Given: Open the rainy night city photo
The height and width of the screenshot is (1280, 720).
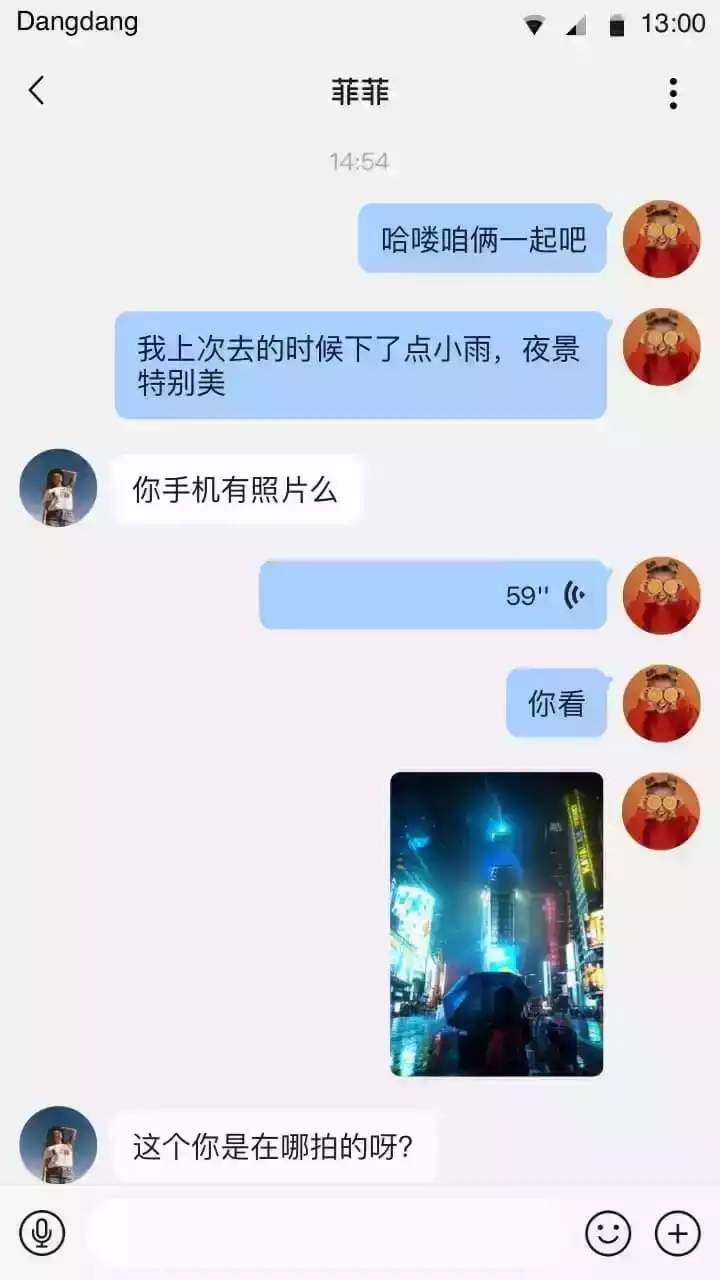Looking at the screenshot, I should click(497, 923).
